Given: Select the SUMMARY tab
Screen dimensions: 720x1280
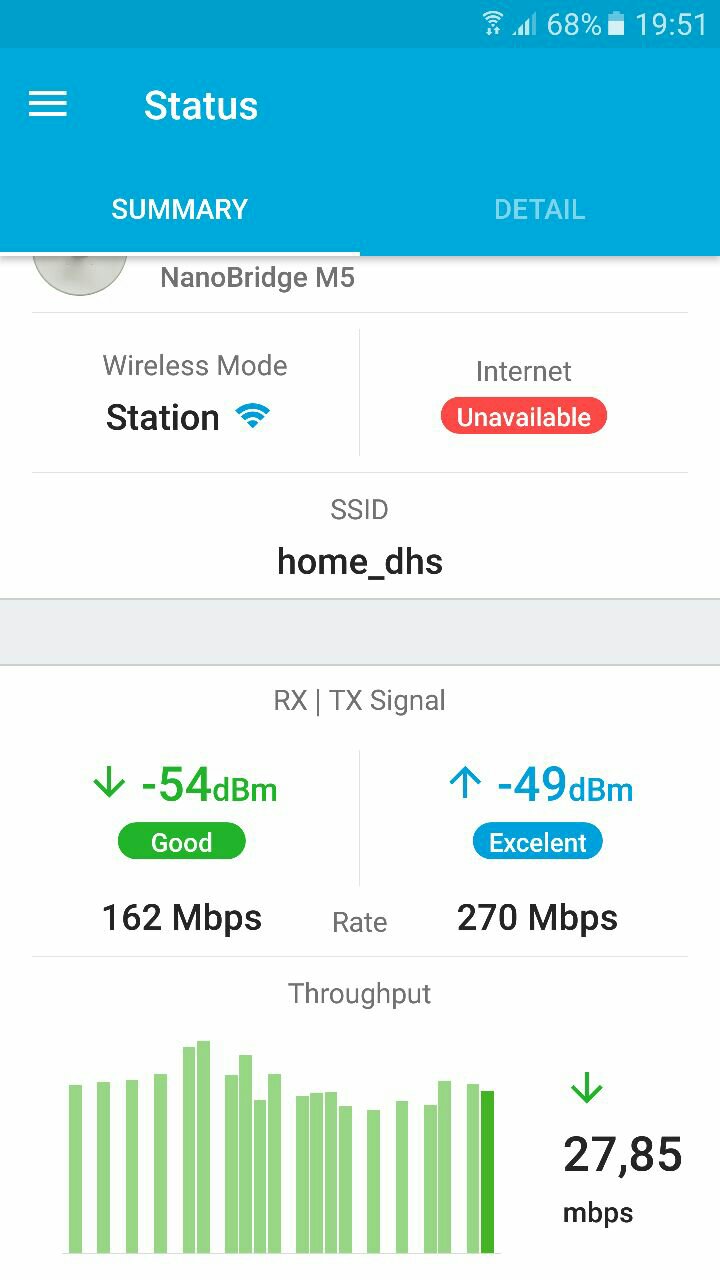Looking at the screenshot, I should 180,210.
